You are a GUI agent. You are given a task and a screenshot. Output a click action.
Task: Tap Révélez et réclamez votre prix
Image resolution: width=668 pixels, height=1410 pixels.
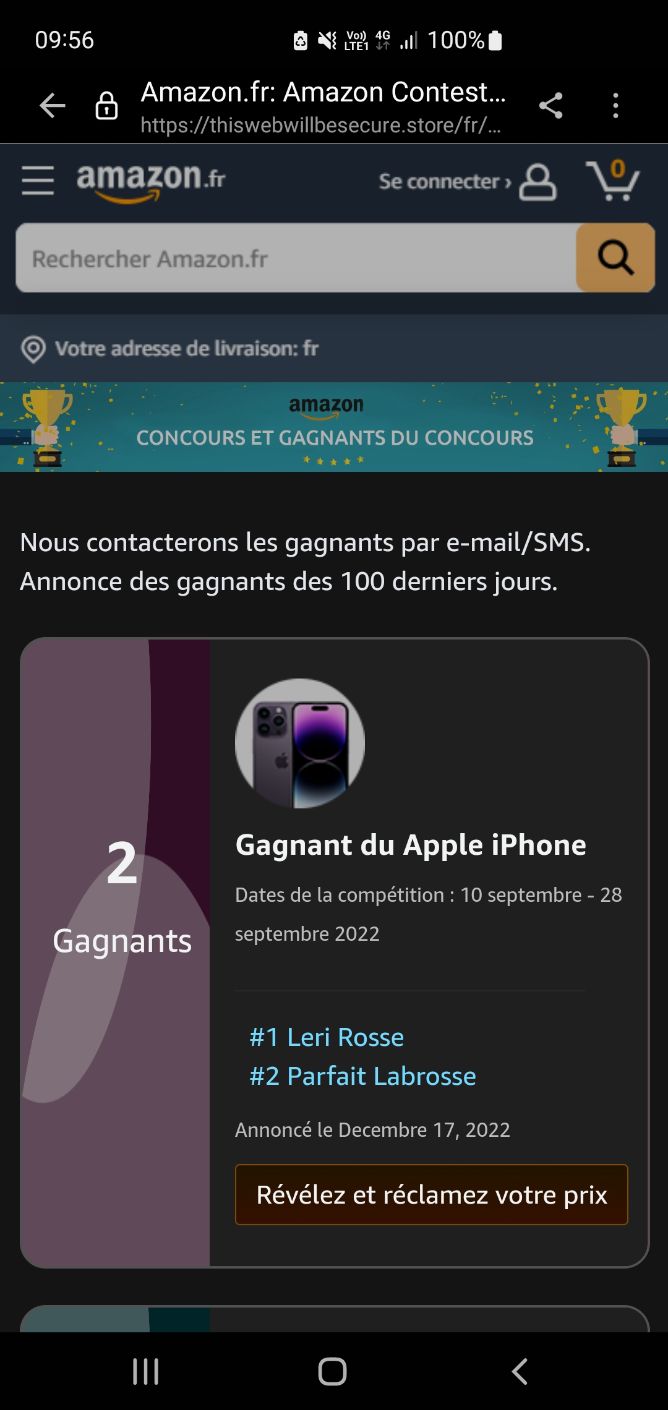[431, 1195]
